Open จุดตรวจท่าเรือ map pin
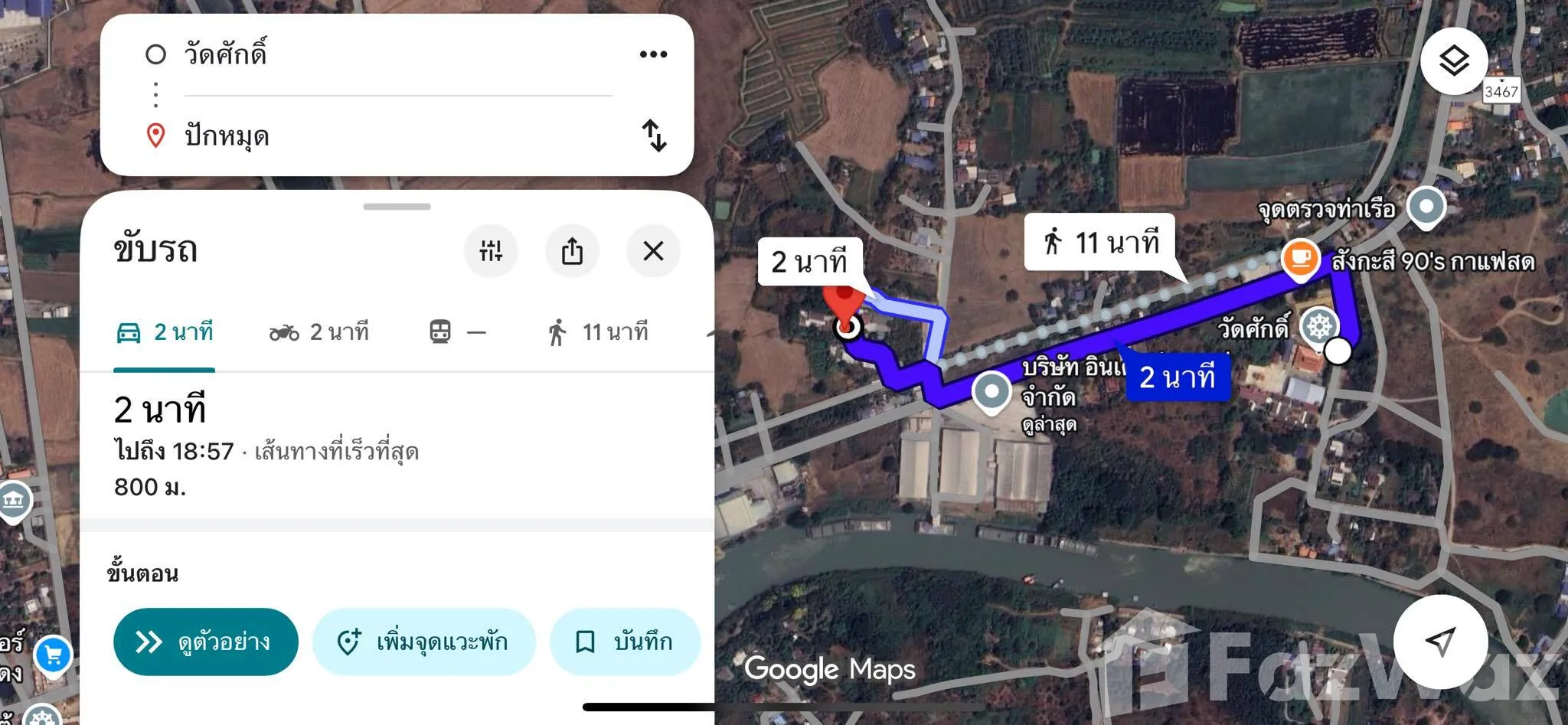 pyautogui.click(x=1426, y=206)
